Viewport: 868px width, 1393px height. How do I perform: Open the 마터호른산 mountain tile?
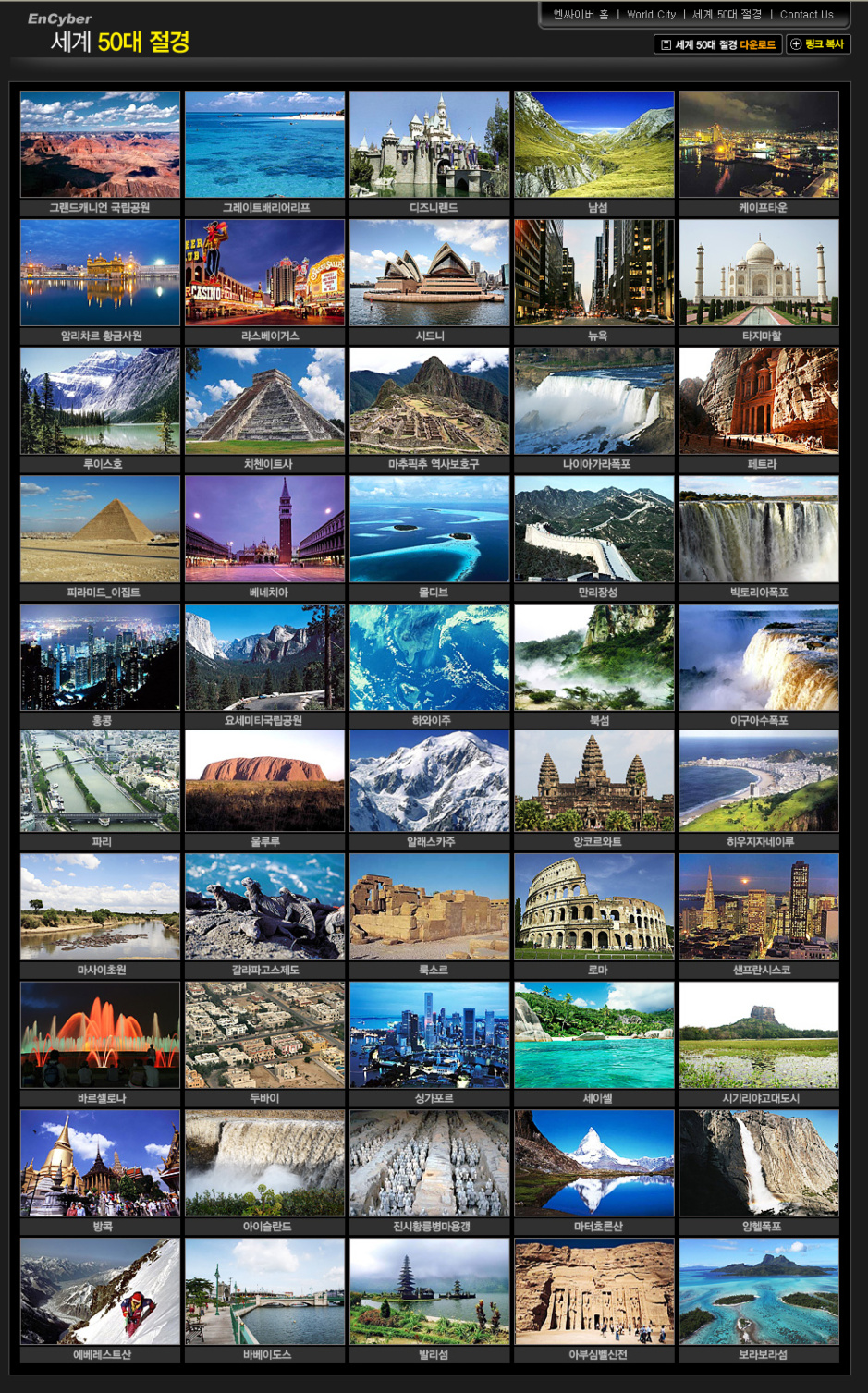(x=593, y=1163)
